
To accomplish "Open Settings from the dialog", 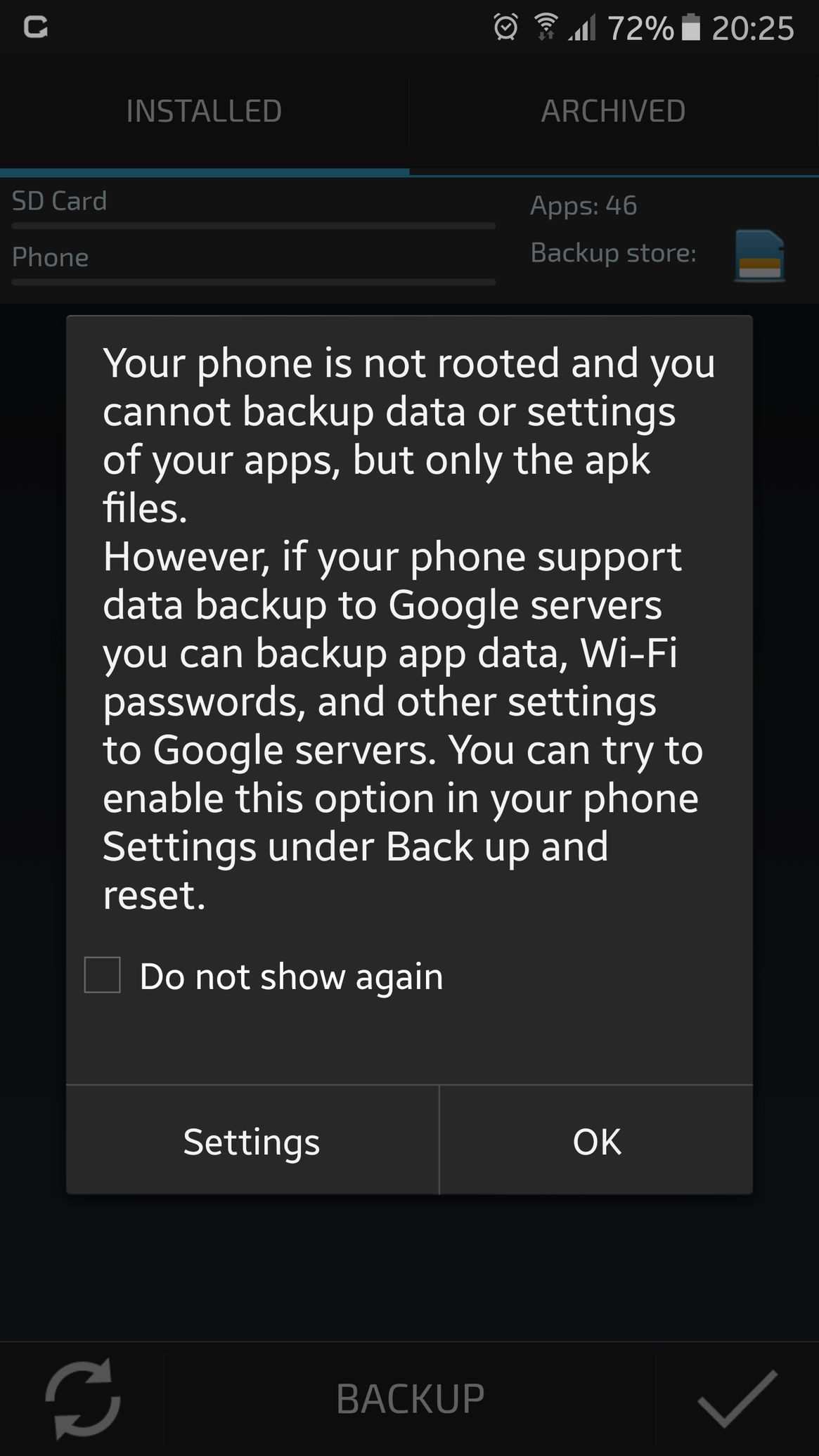I will [x=252, y=1140].
